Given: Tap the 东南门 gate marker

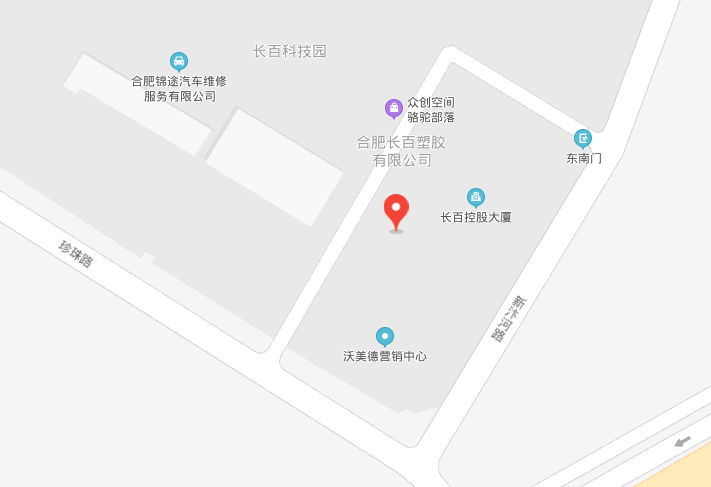Looking at the screenshot, I should 583,138.
